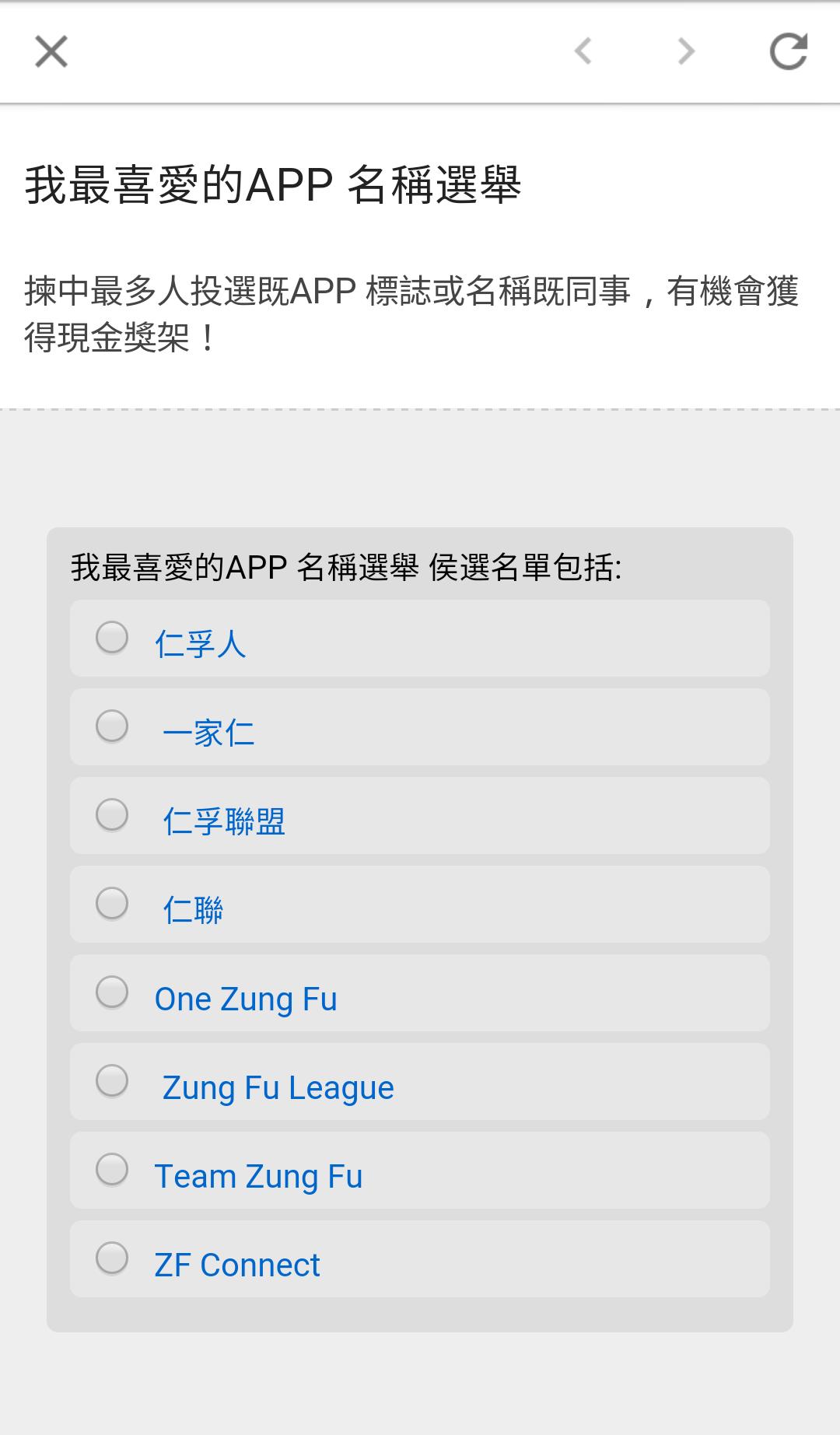Select One Zung Fu option
The image size is (840, 1435).
pyautogui.click(x=112, y=992)
